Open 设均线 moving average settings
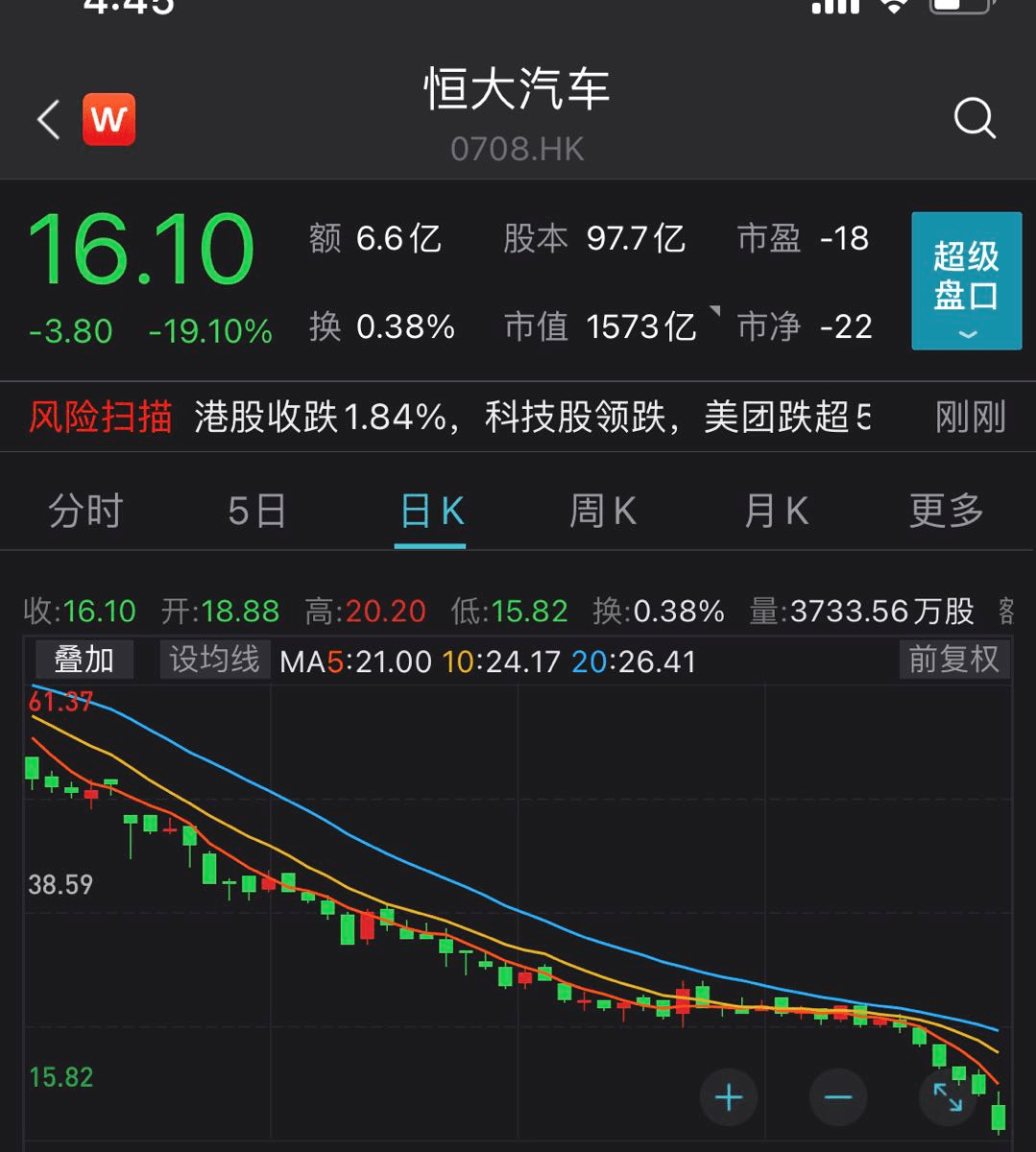This screenshot has height=1152, width=1036. (214, 660)
